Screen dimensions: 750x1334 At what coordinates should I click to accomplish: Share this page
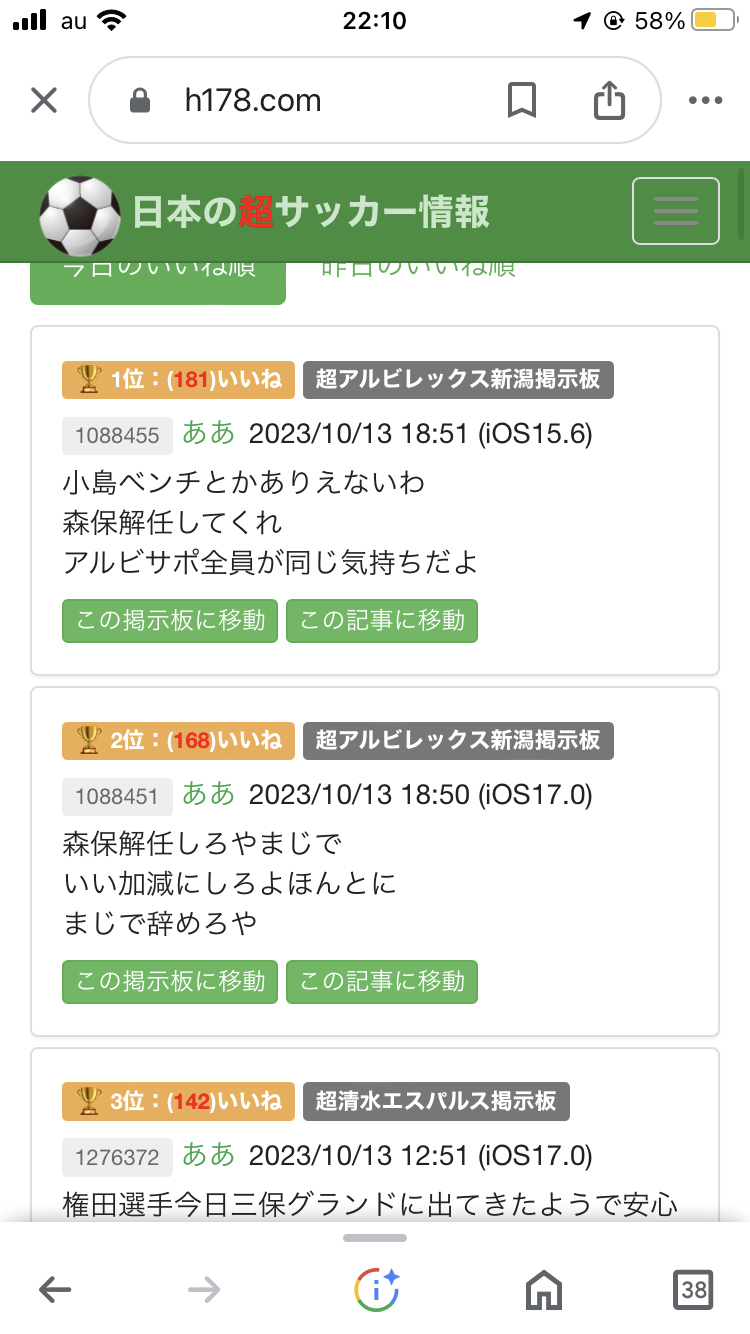coord(609,100)
